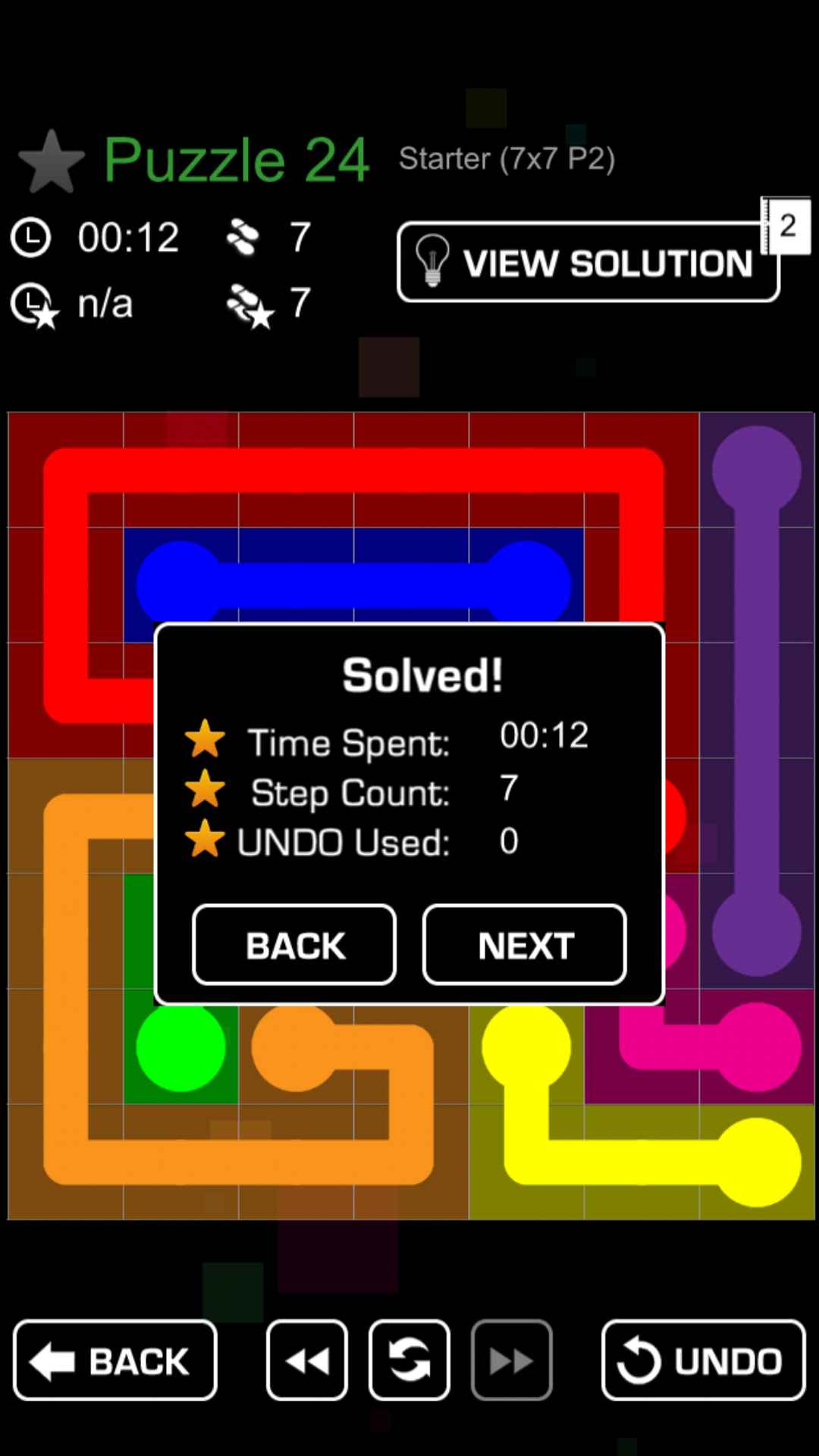
Task: Go to the NEXT puzzle from dialog
Action: click(525, 945)
